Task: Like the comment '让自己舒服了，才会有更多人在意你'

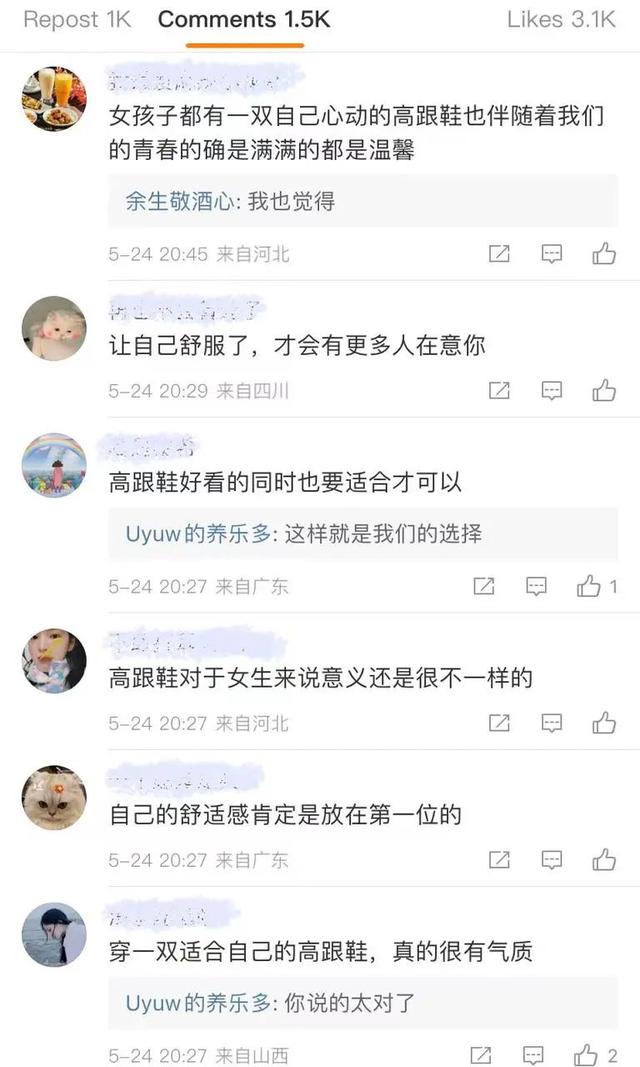Action: coord(604,391)
